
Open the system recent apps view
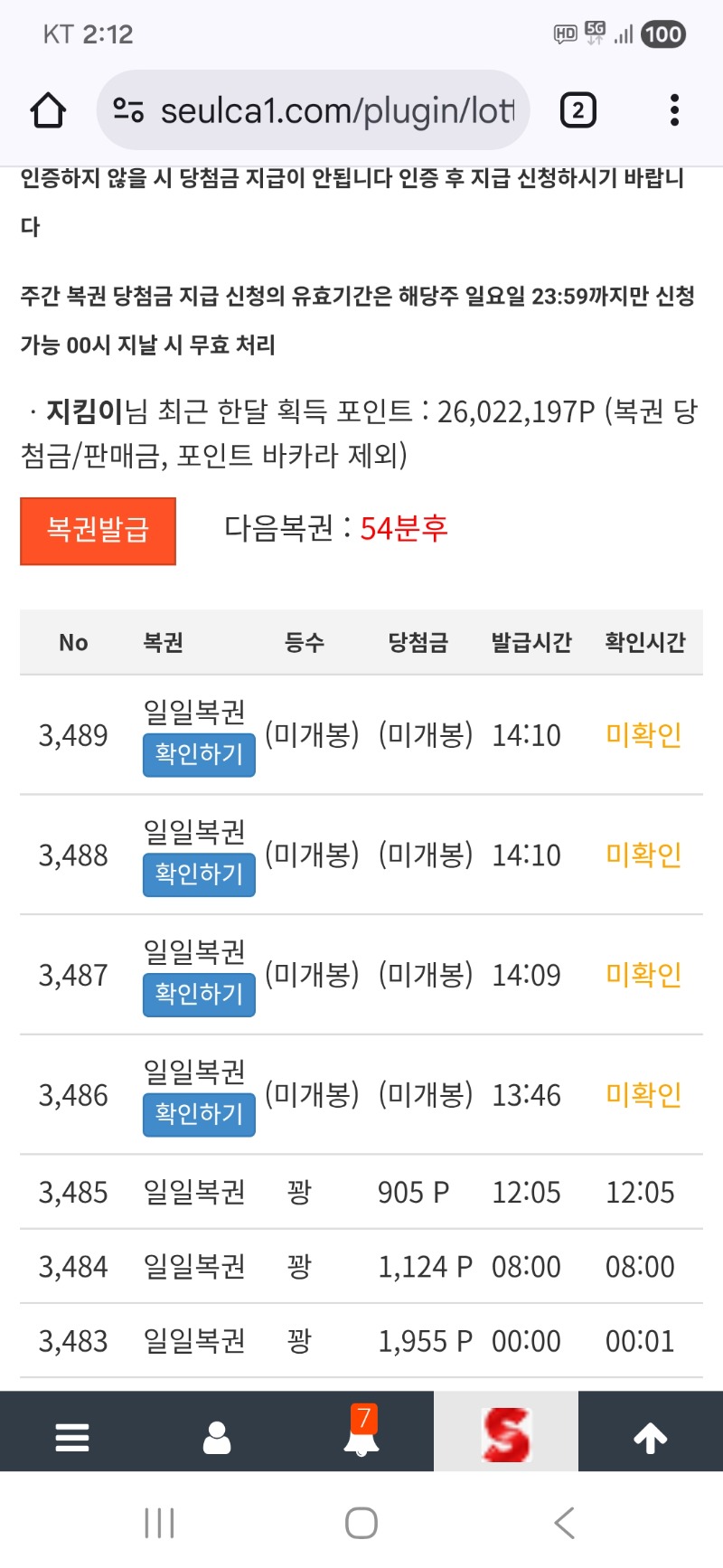(159, 1523)
